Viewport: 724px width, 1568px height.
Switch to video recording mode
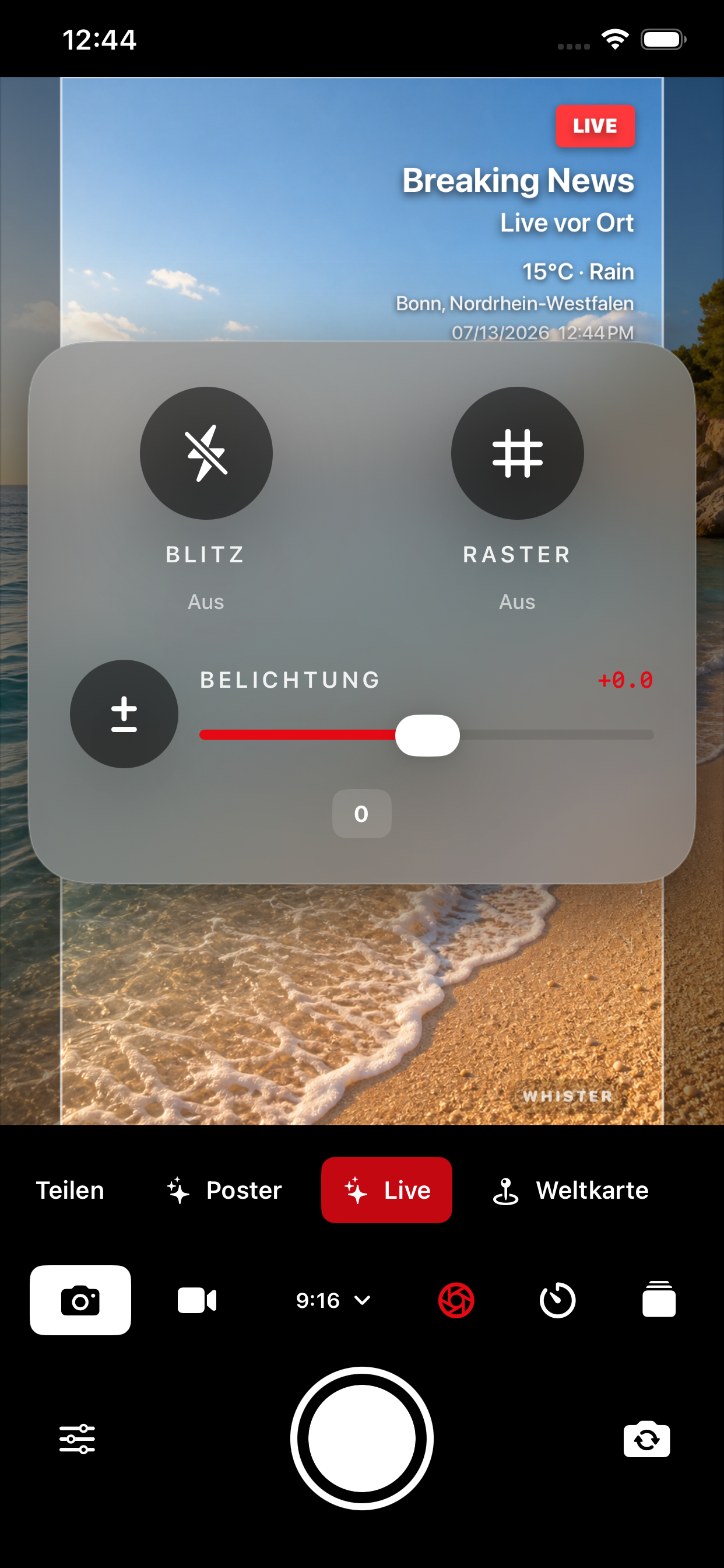(x=197, y=1300)
